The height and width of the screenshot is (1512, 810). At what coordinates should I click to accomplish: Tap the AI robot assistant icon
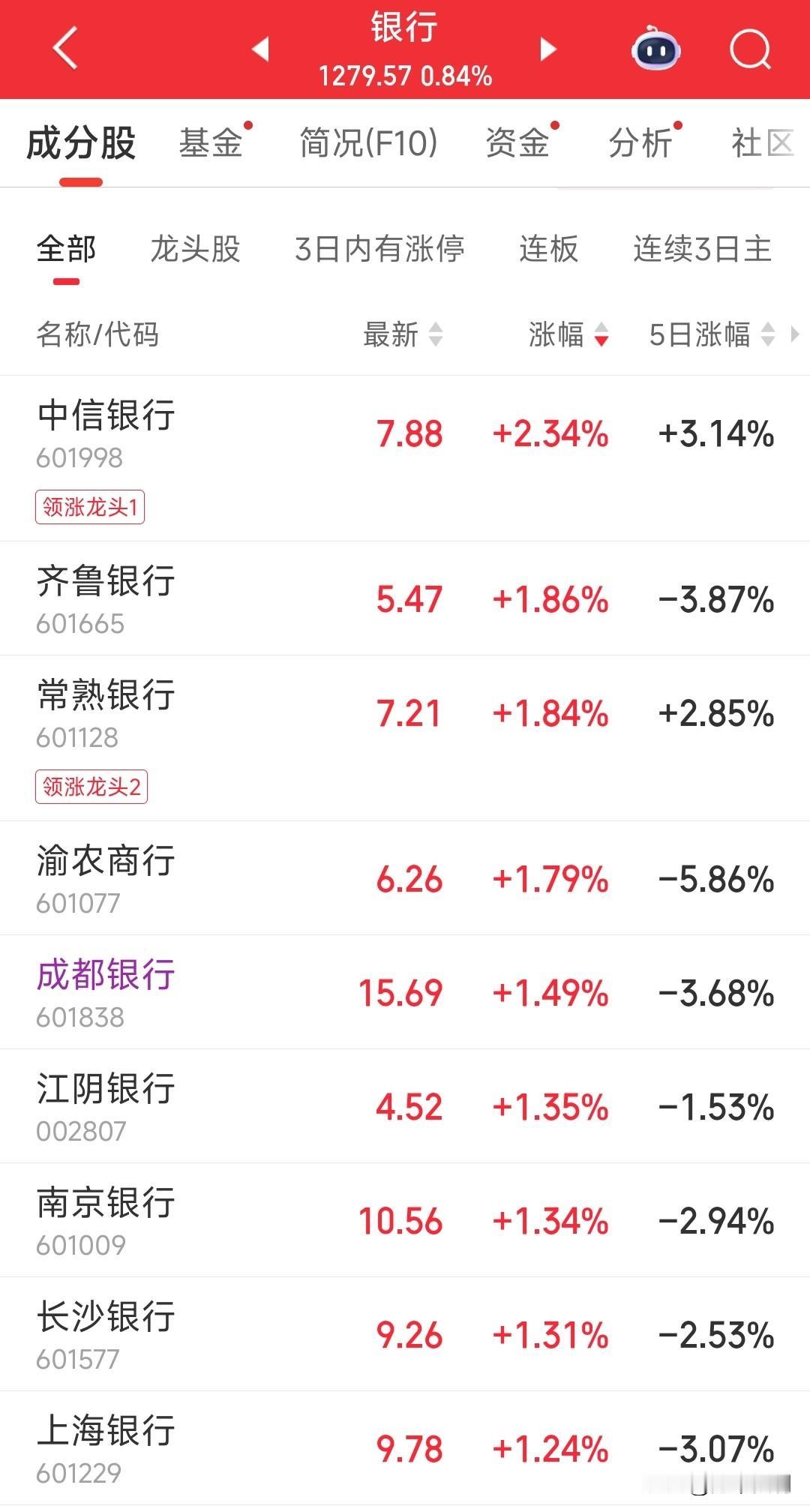click(x=655, y=48)
